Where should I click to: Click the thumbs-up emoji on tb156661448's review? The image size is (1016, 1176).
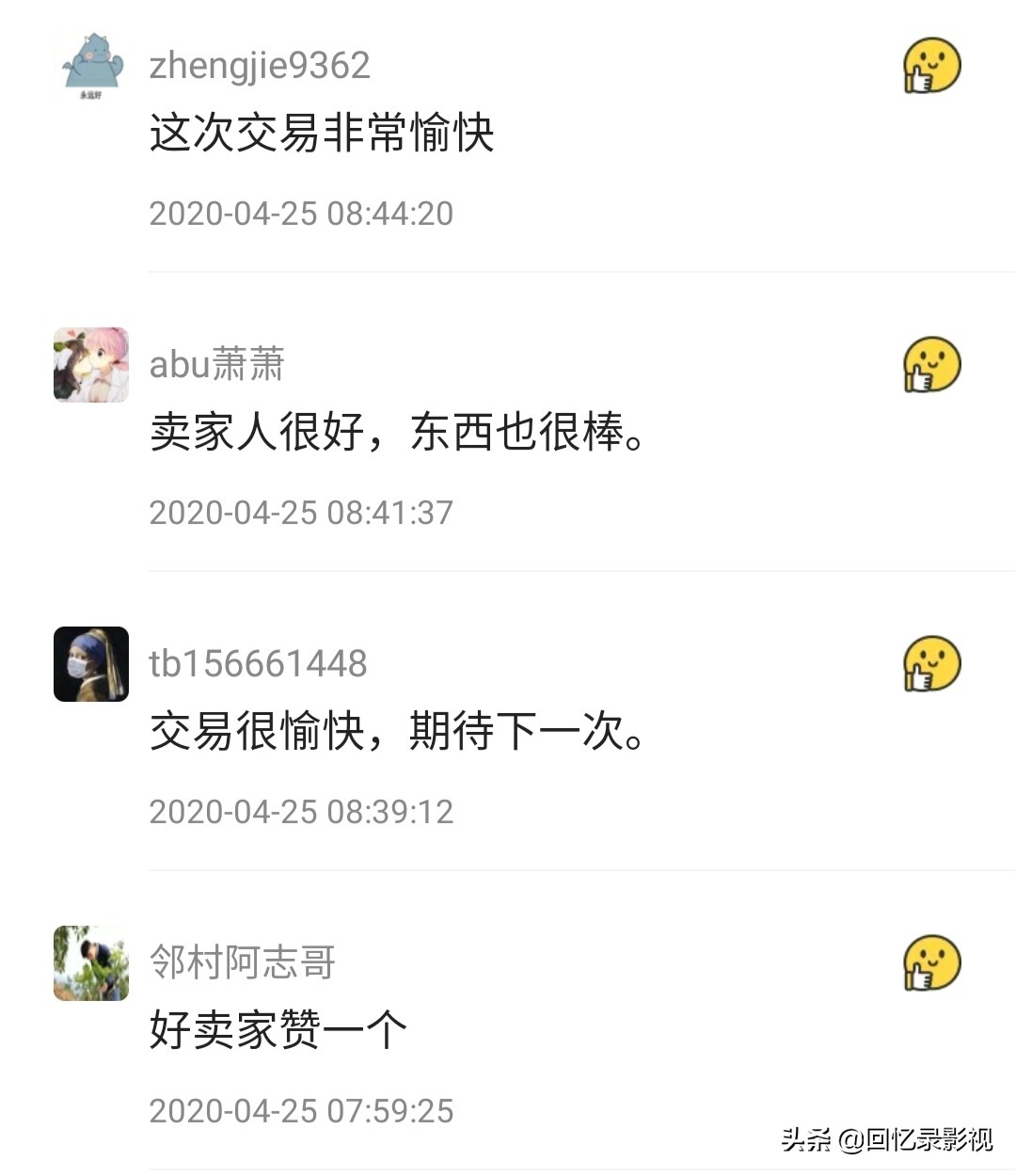pos(930,663)
